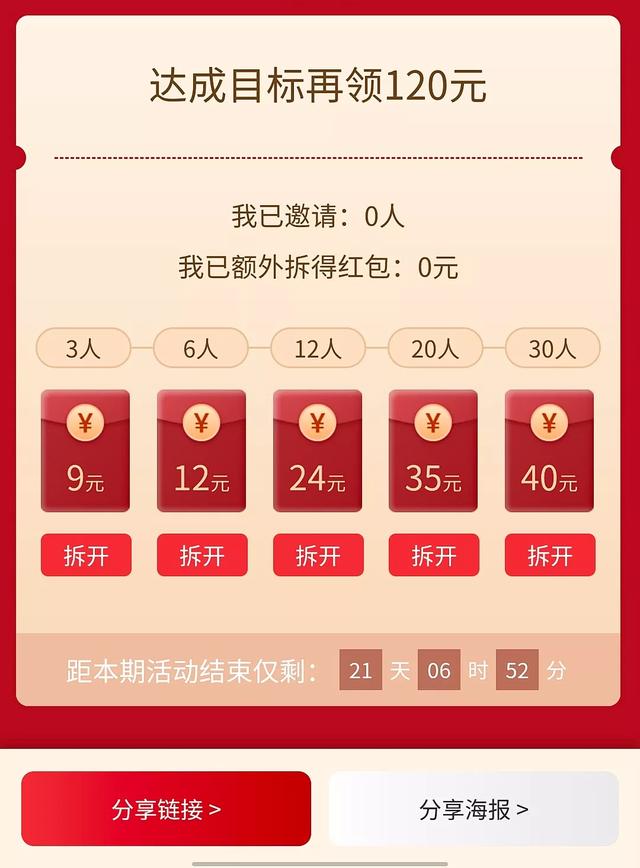Select the 分享海报 button
The height and width of the screenshot is (868, 640).
point(474,809)
